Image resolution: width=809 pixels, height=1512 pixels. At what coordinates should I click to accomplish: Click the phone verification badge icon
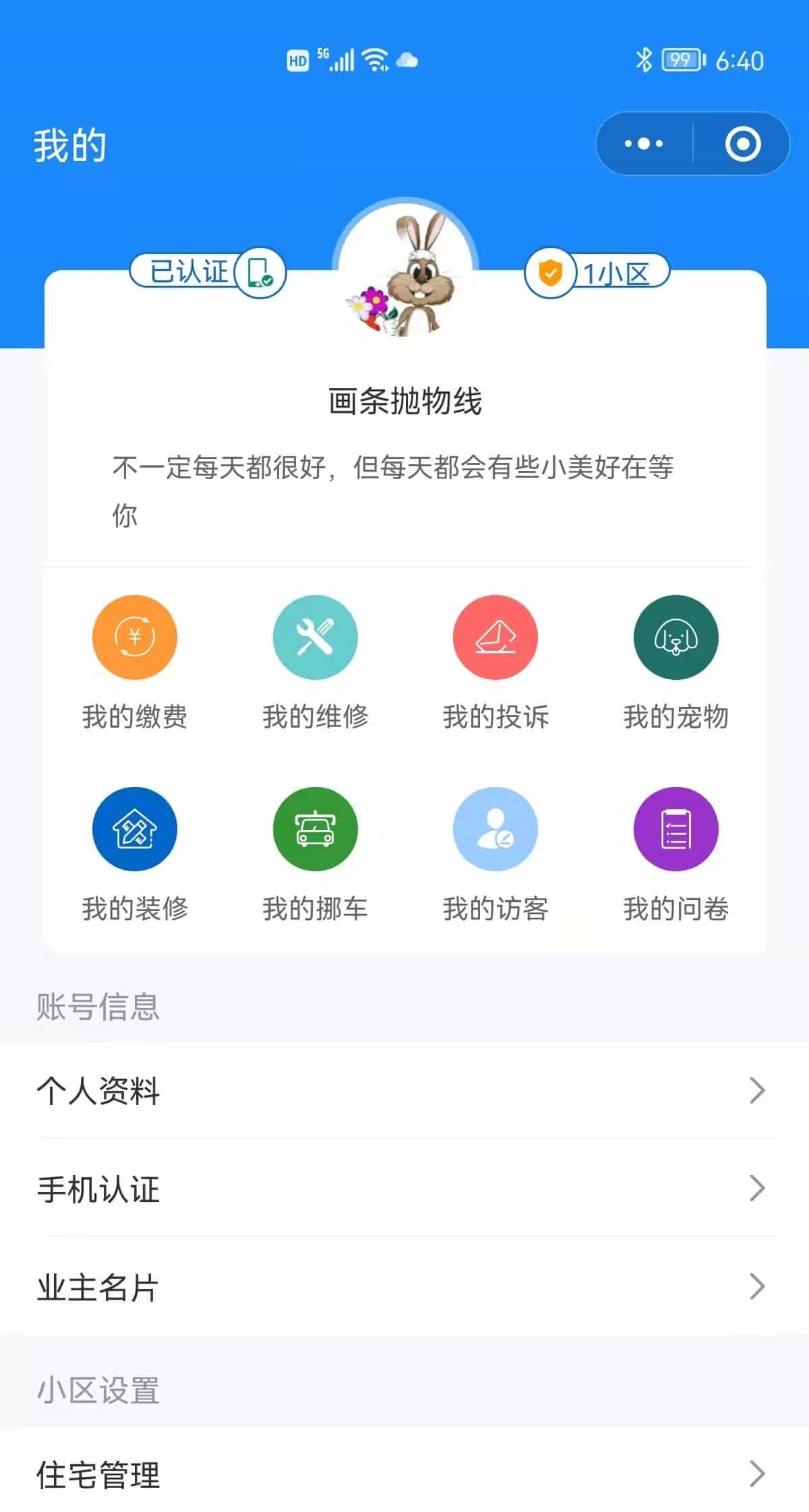point(260,274)
